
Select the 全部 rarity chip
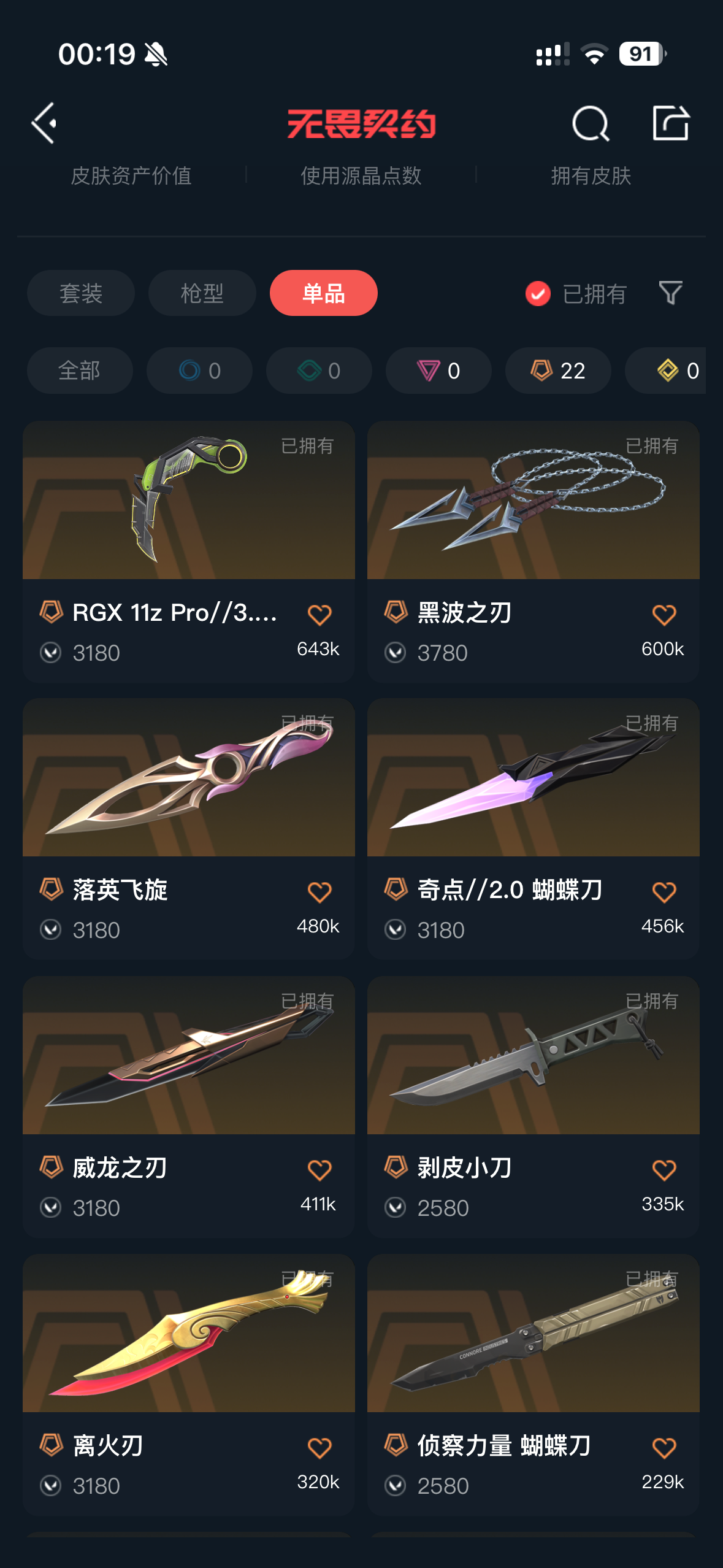click(80, 371)
